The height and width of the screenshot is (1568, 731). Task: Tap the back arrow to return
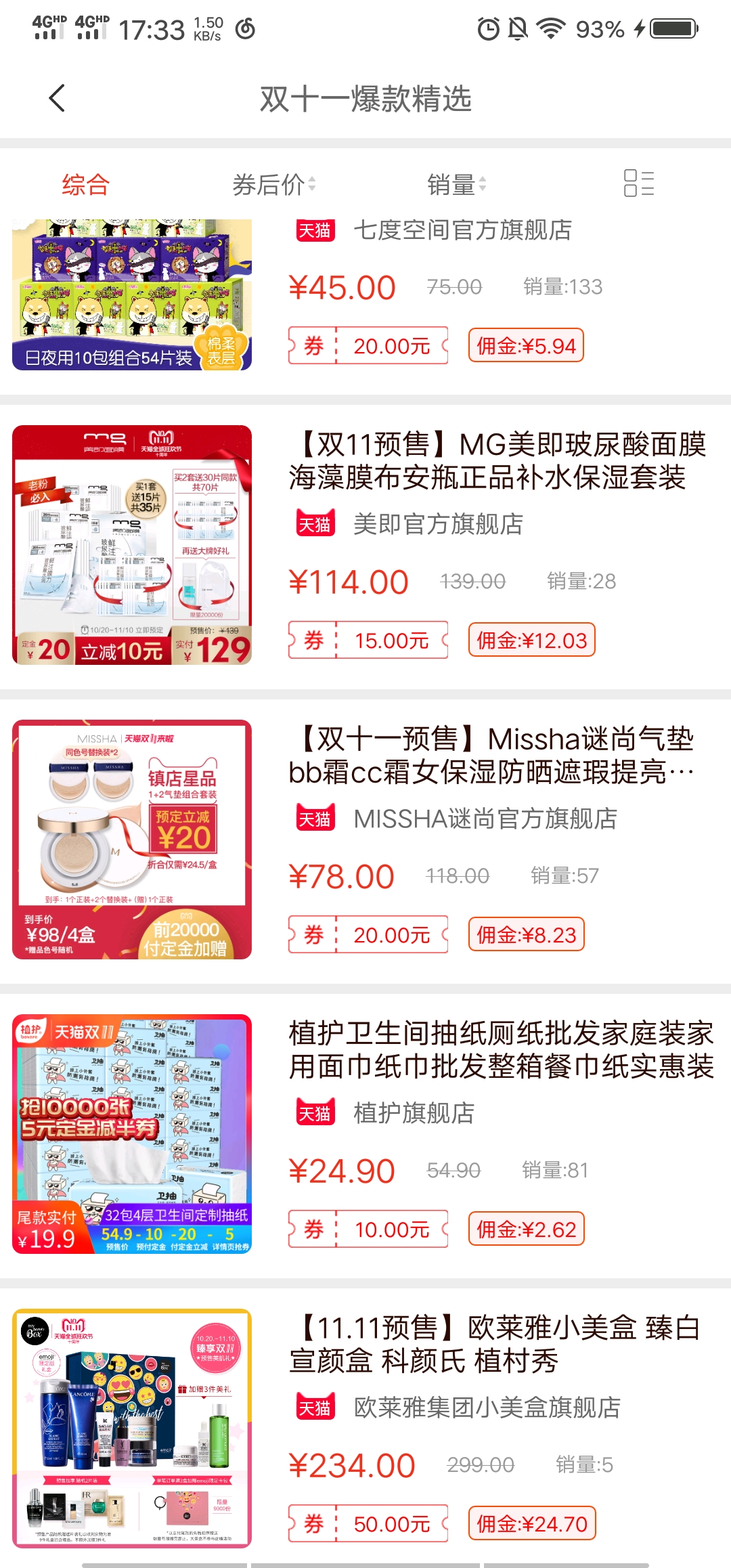click(x=58, y=97)
